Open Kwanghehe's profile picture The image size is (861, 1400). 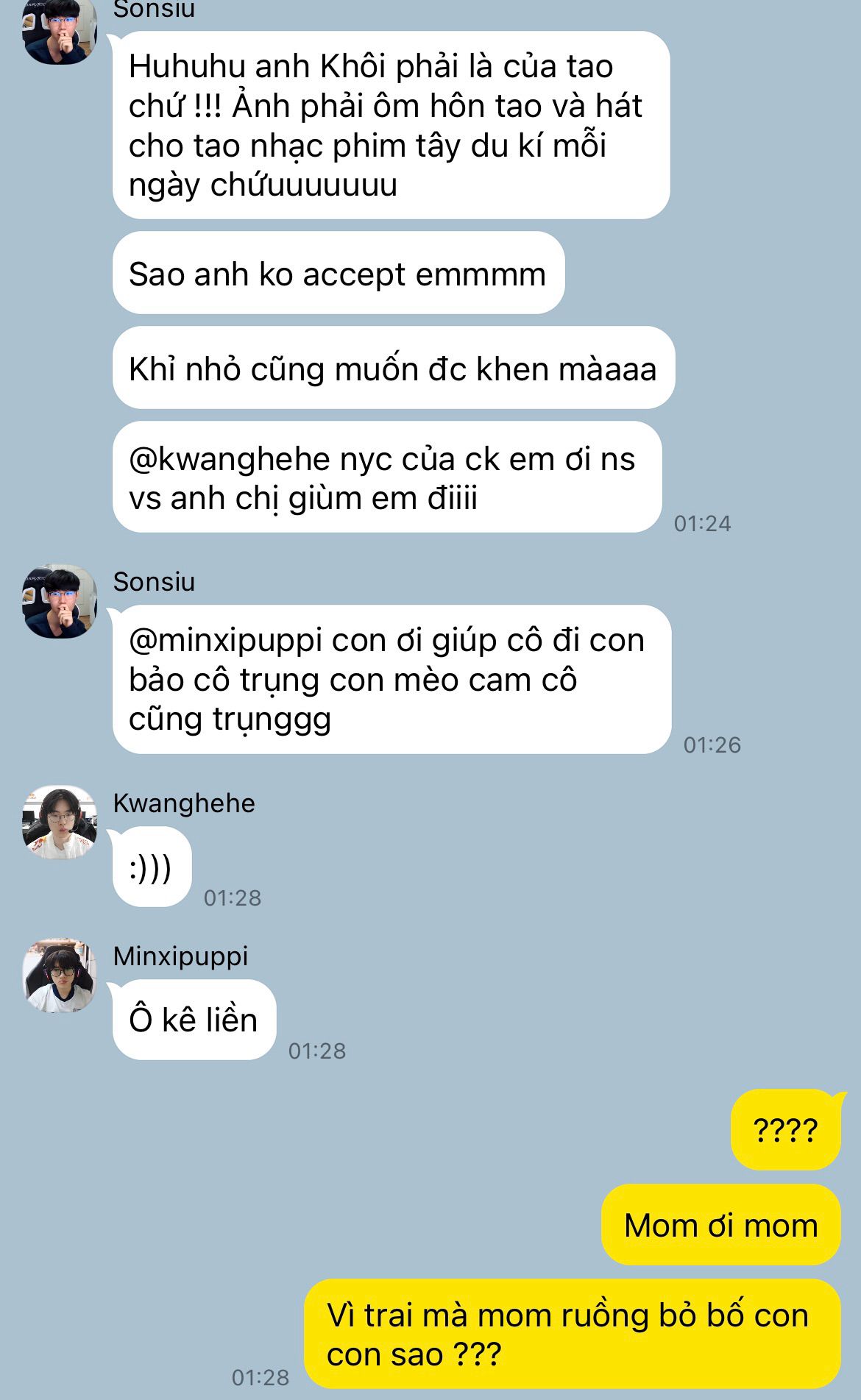tap(60, 822)
